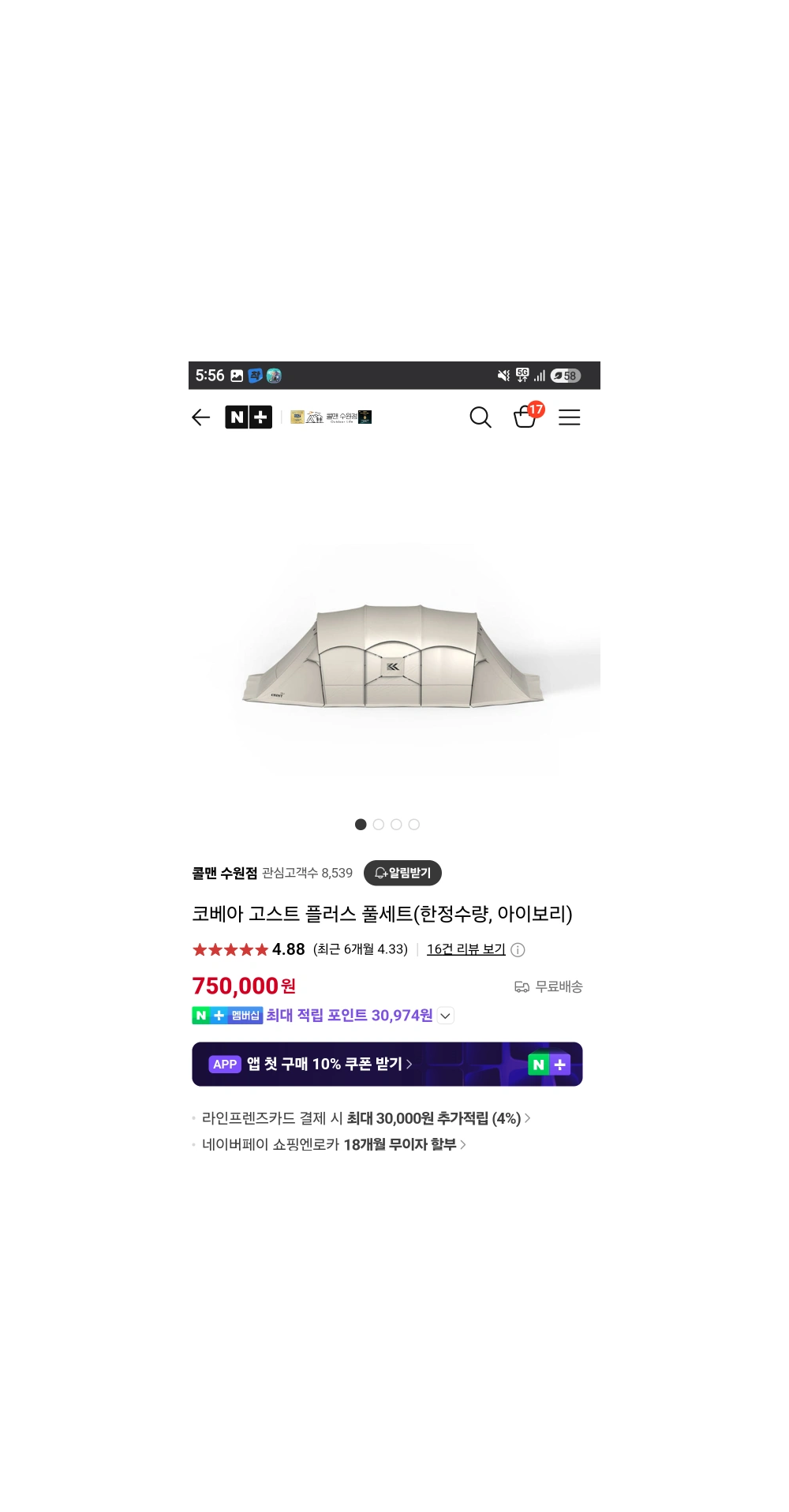Screen dimensions: 789x1512
Task: Open 네이버페이 쇼핑엔로카 무이자 할부 details
Action: [333, 1143]
